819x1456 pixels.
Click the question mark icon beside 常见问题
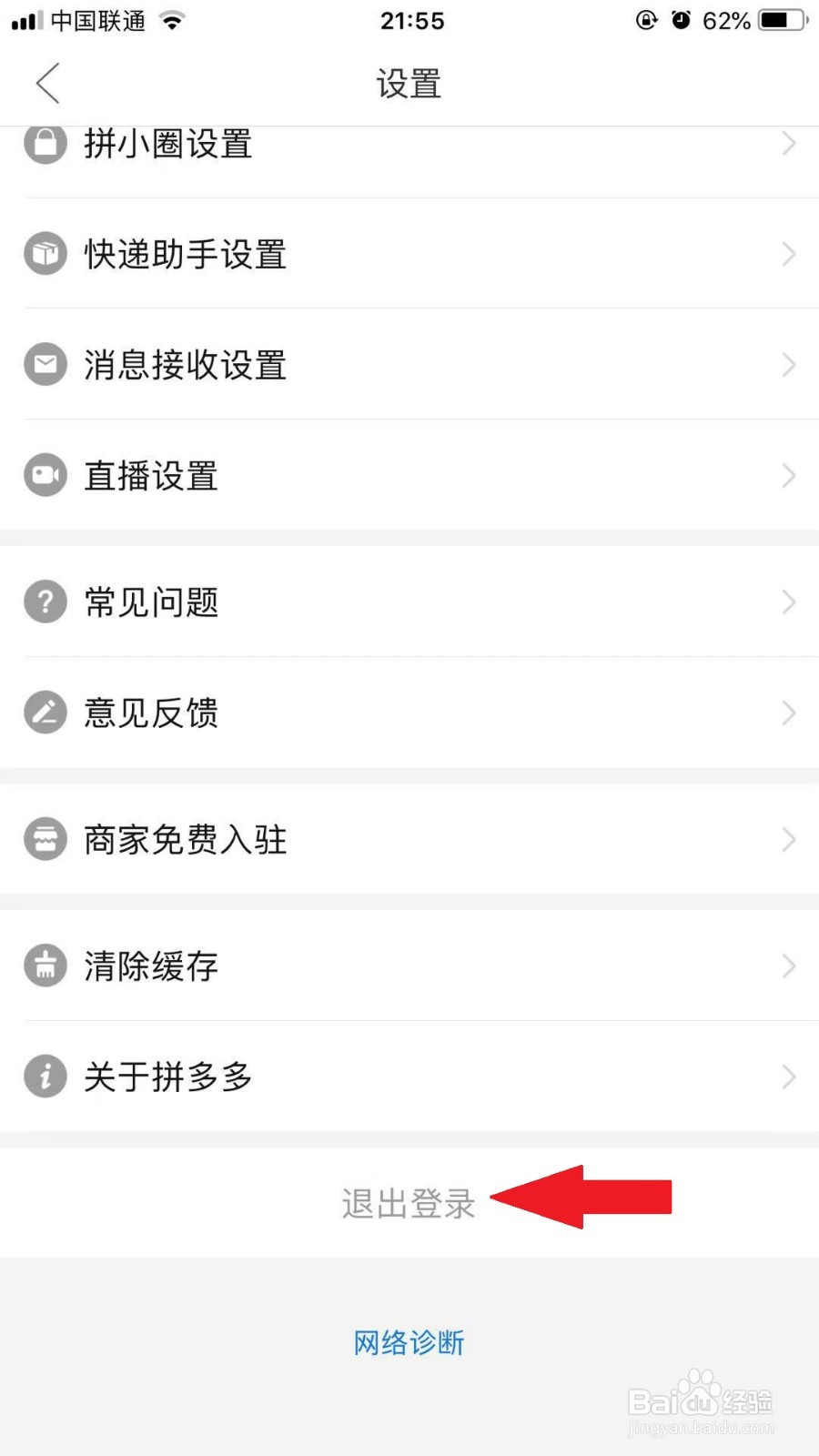(x=45, y=602)
